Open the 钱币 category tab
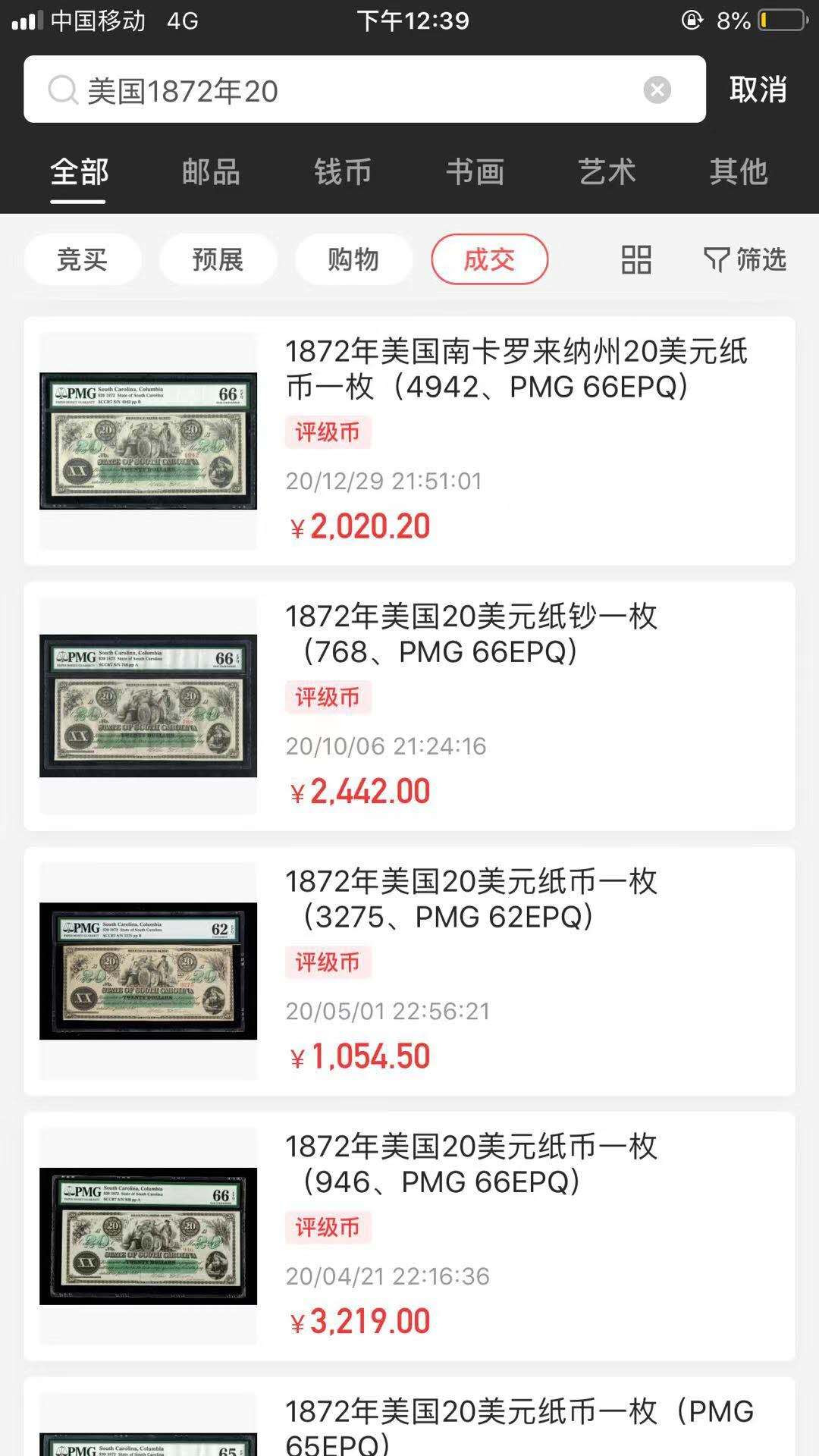The height and width of the screenshot is (1456, 819). (x=343, y=172)
